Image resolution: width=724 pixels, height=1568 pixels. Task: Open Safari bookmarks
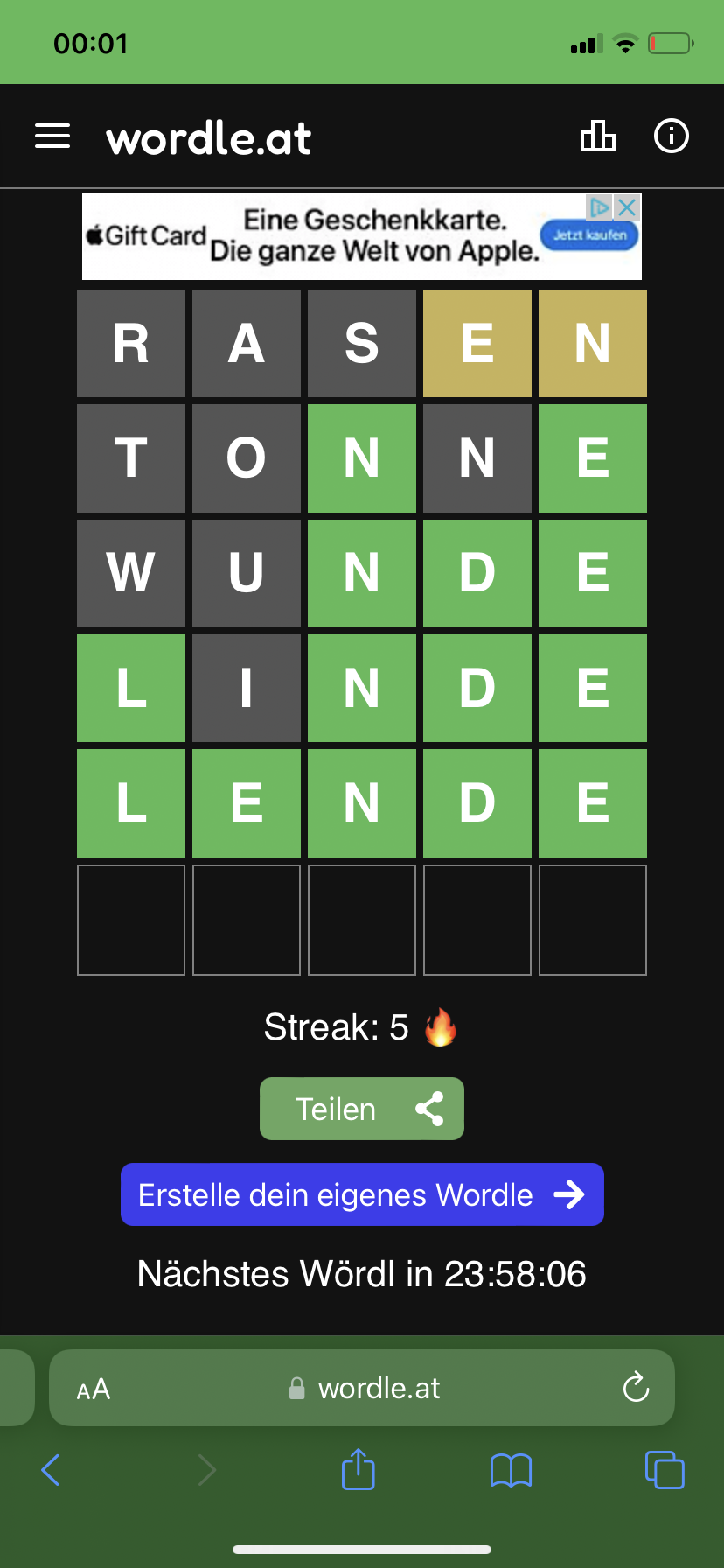pos(512,1470)
